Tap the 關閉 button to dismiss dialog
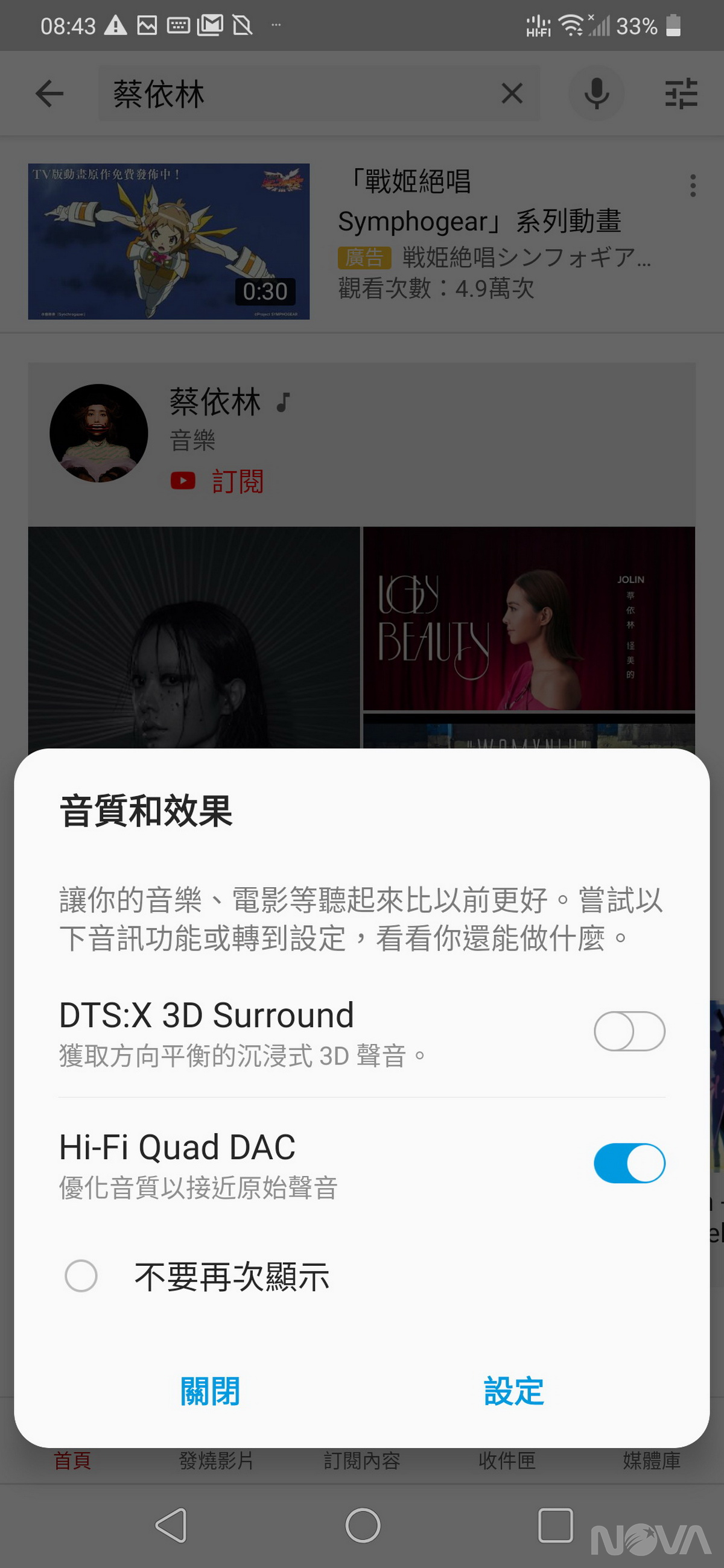This screenshot has height=1568, width=724. 211,1389
